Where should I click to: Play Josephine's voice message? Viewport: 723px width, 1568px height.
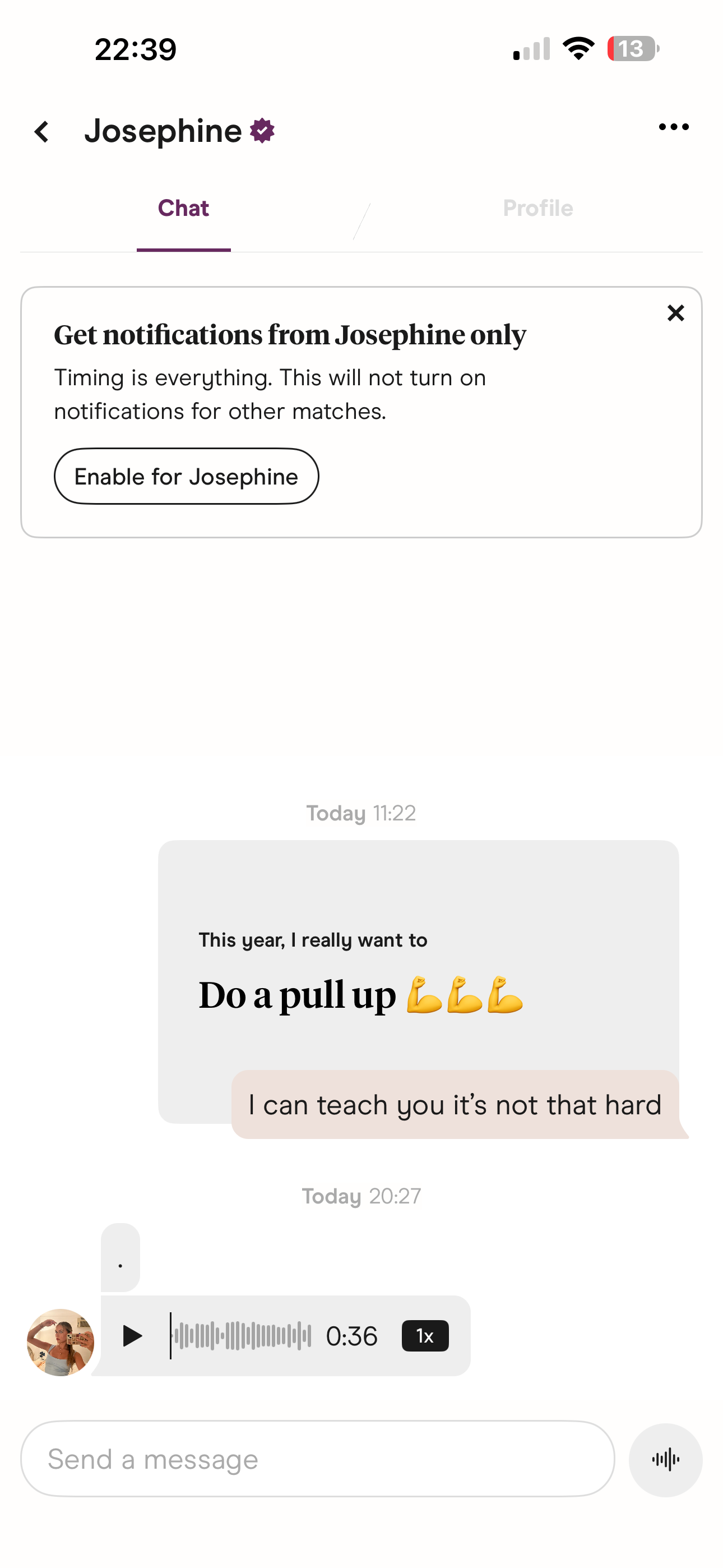133,1336
